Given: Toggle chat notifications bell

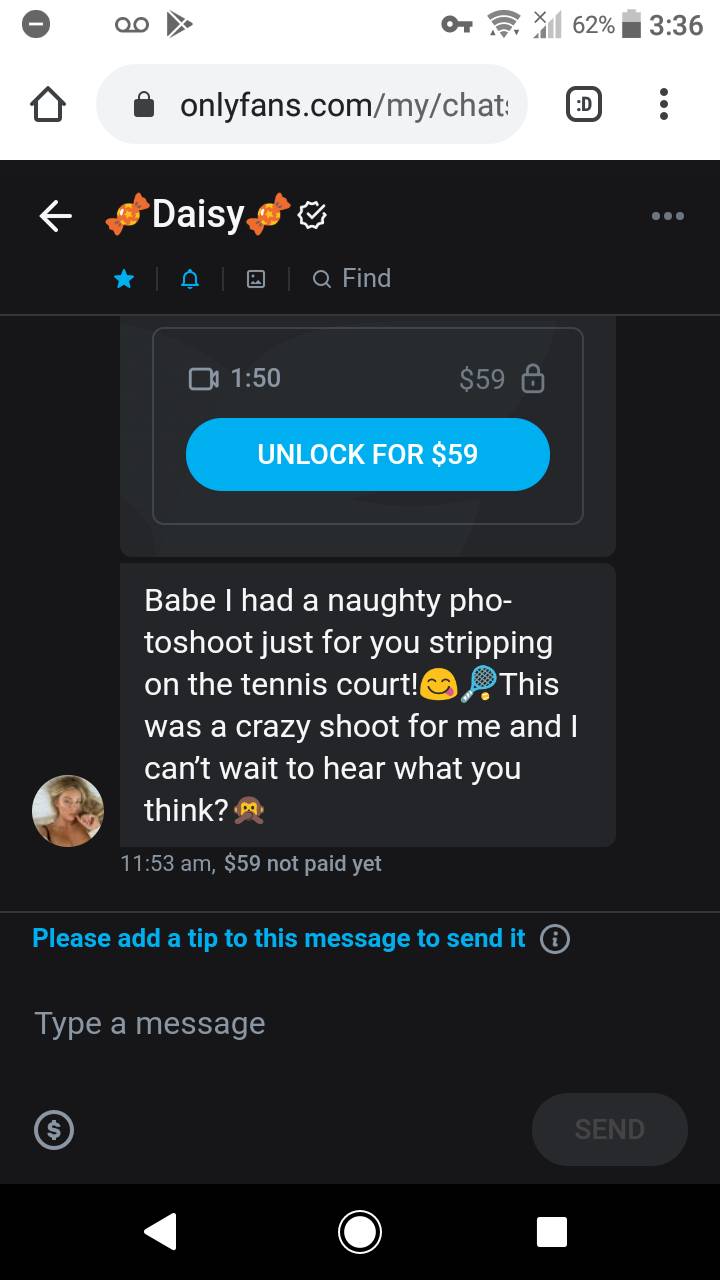Looking at the screenshot, I should [190, 279].
